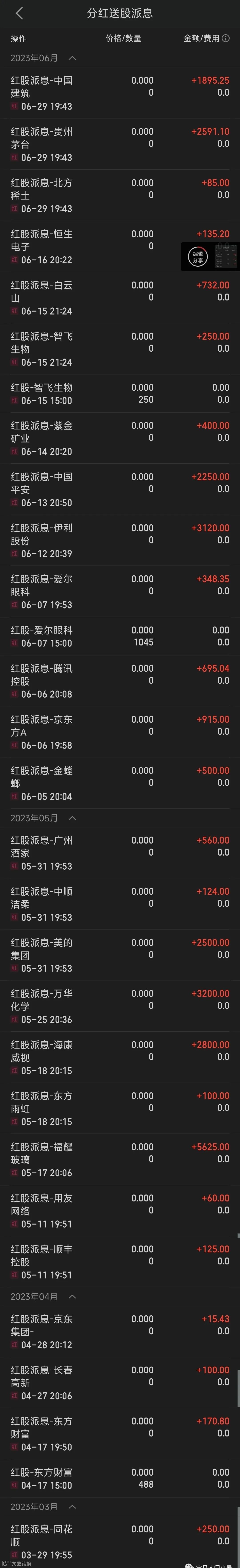View the 同花顺 dividend entry
This screenshot has width=240, height=1568.
120,1541
